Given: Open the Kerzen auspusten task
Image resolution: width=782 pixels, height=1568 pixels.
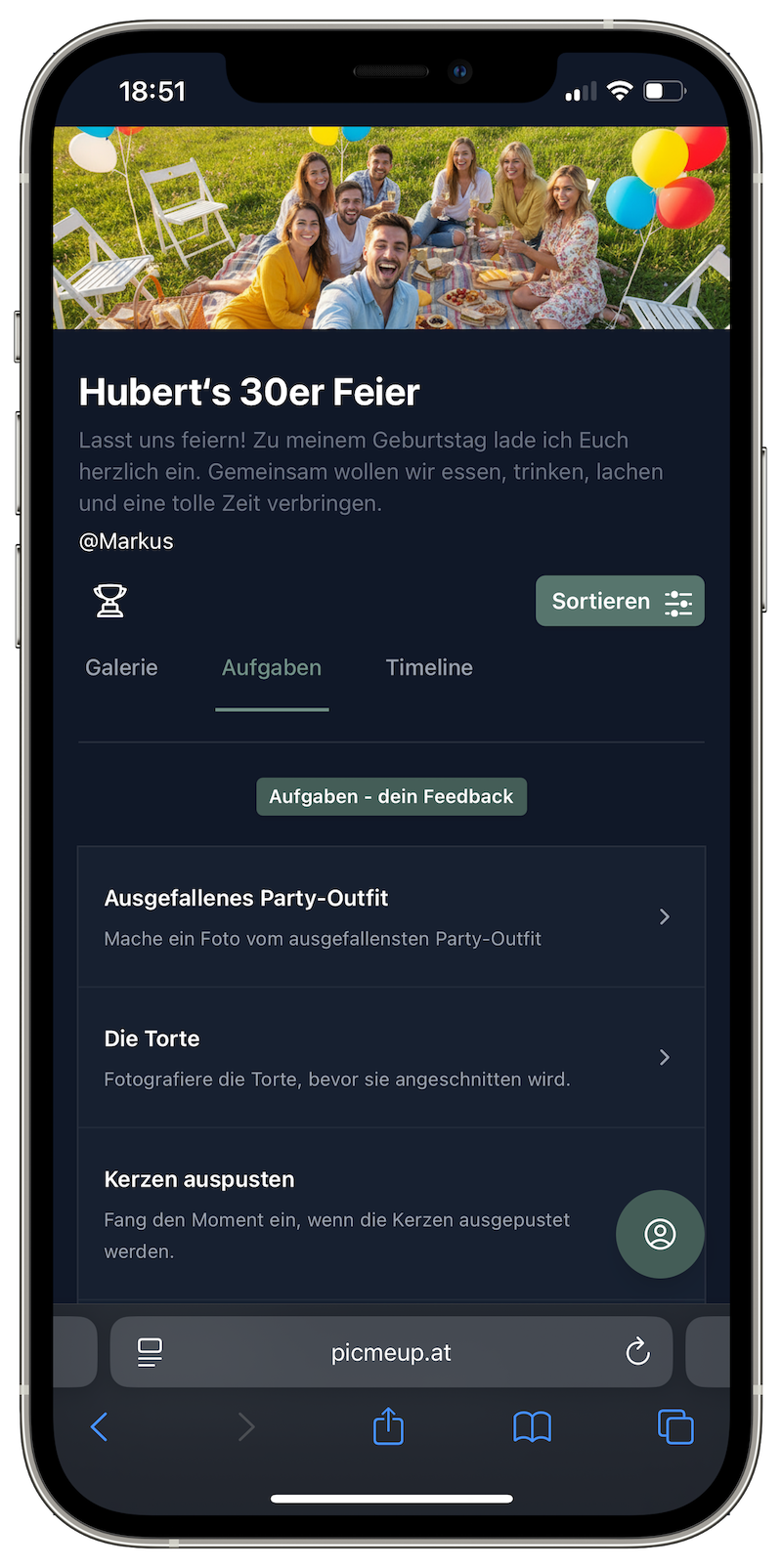Looking at the screenshot, I should pos(342,1213).
